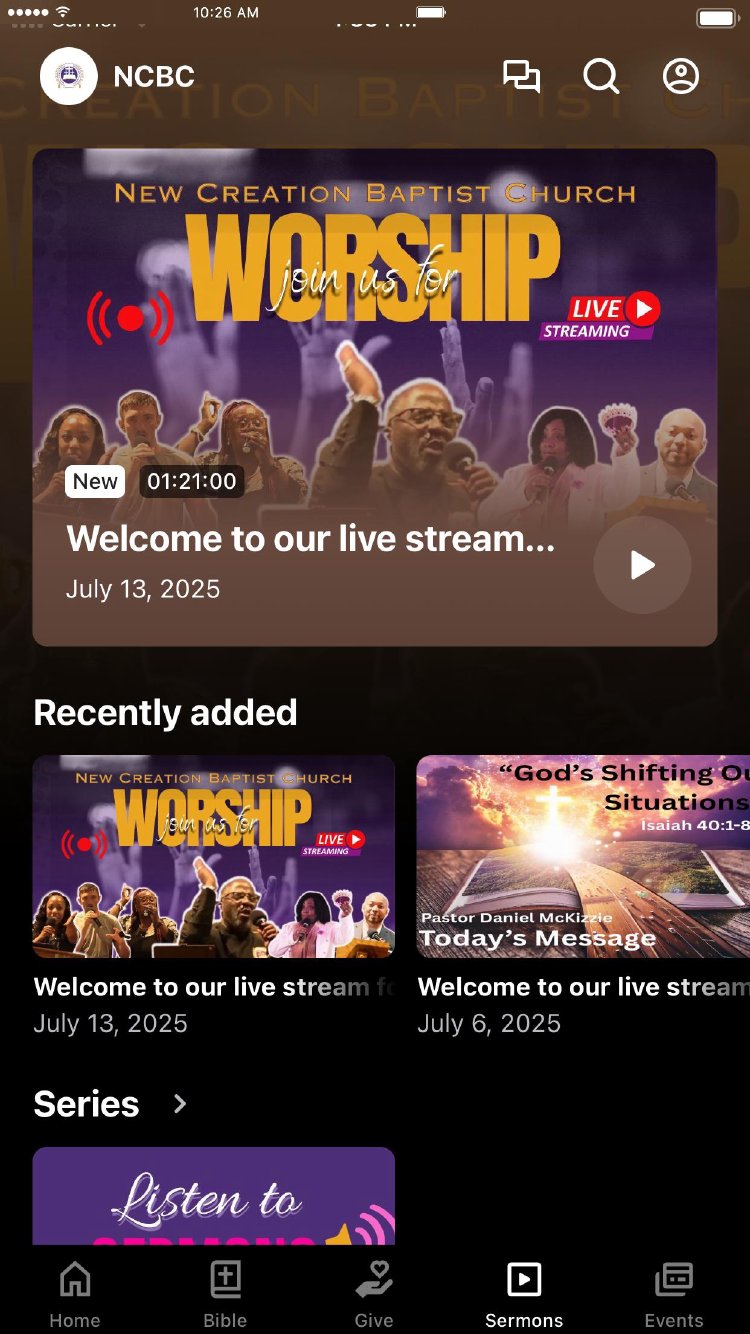The width and height of the screenshot is (750, 1334).
Task: Select the Sermons tab
Action: (x=524, y=1294)
